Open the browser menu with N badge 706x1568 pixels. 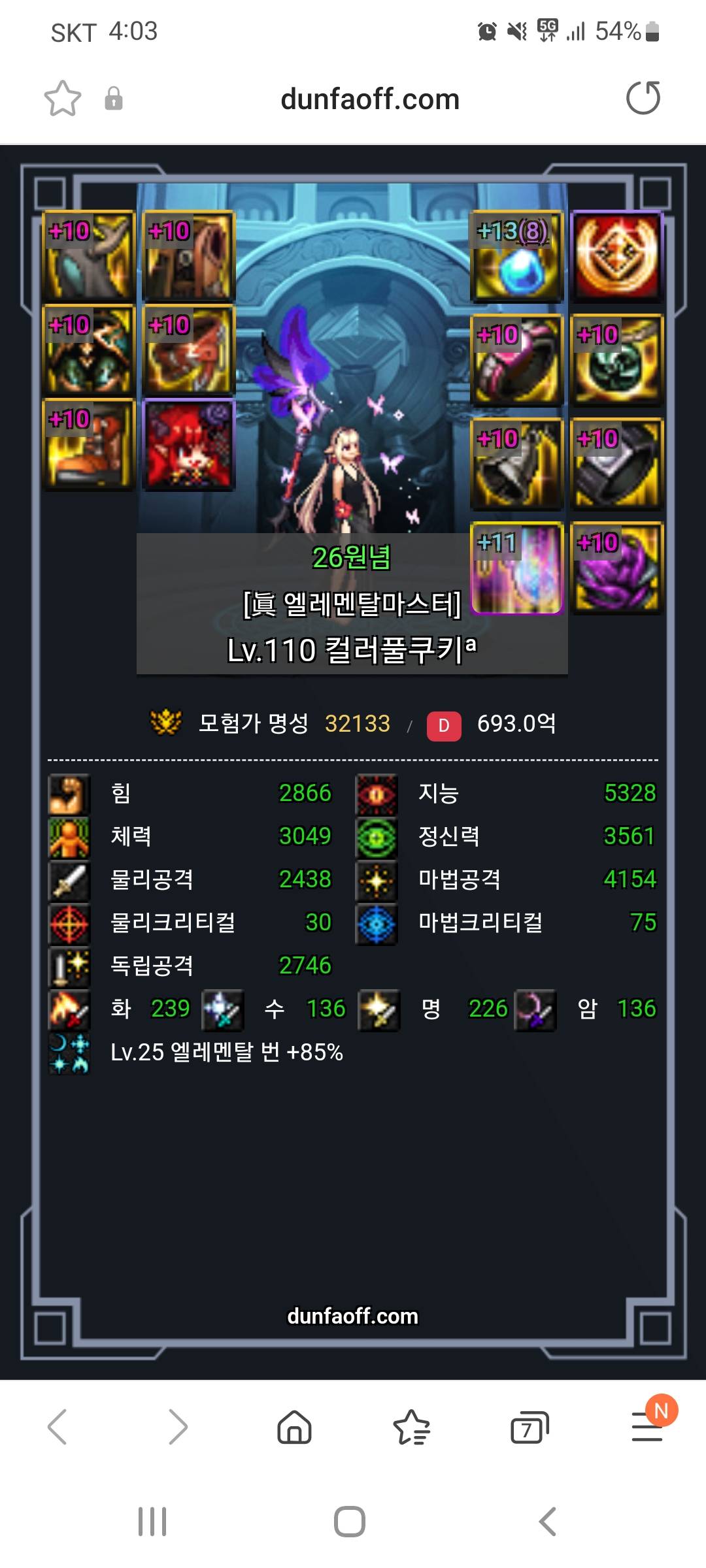pyautogui.click(x=647, y=1427)
